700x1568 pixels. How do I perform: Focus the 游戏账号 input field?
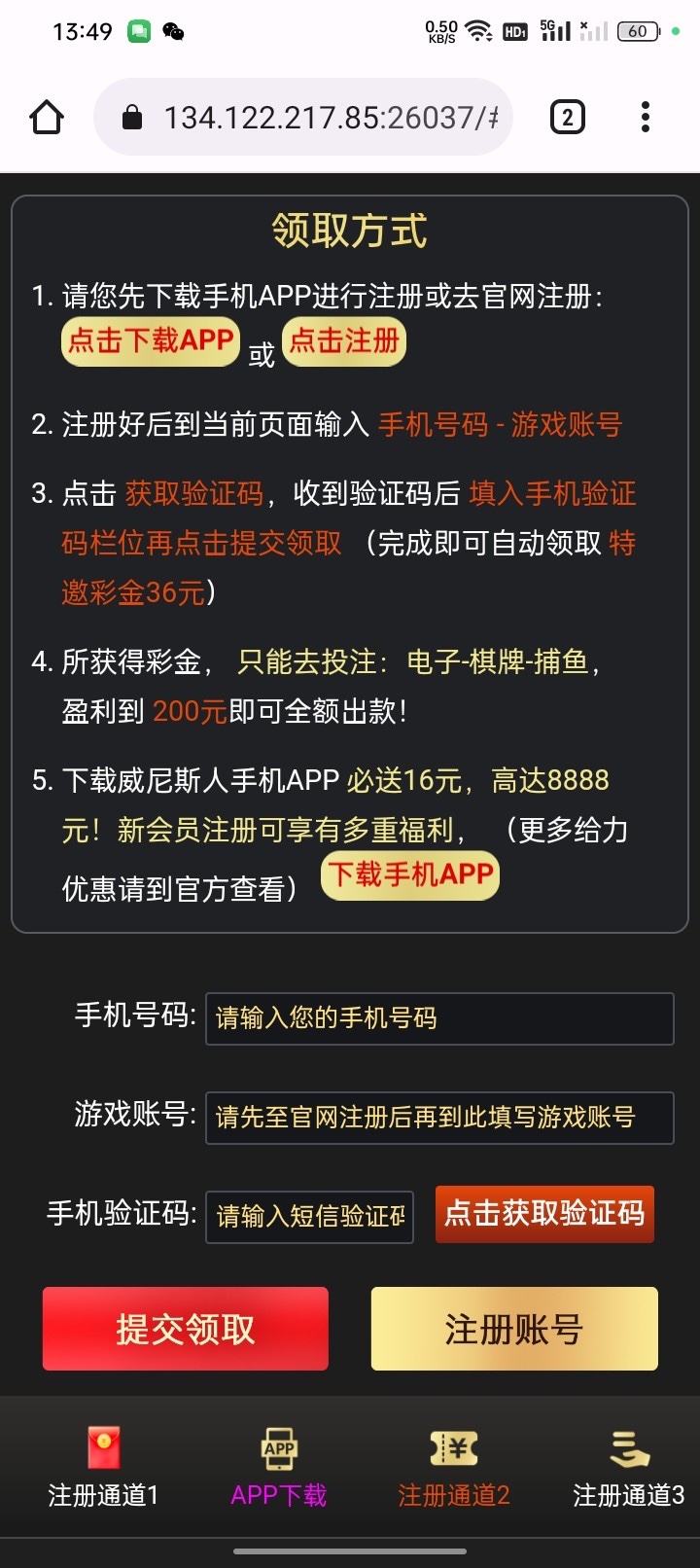coord(438,1118)
